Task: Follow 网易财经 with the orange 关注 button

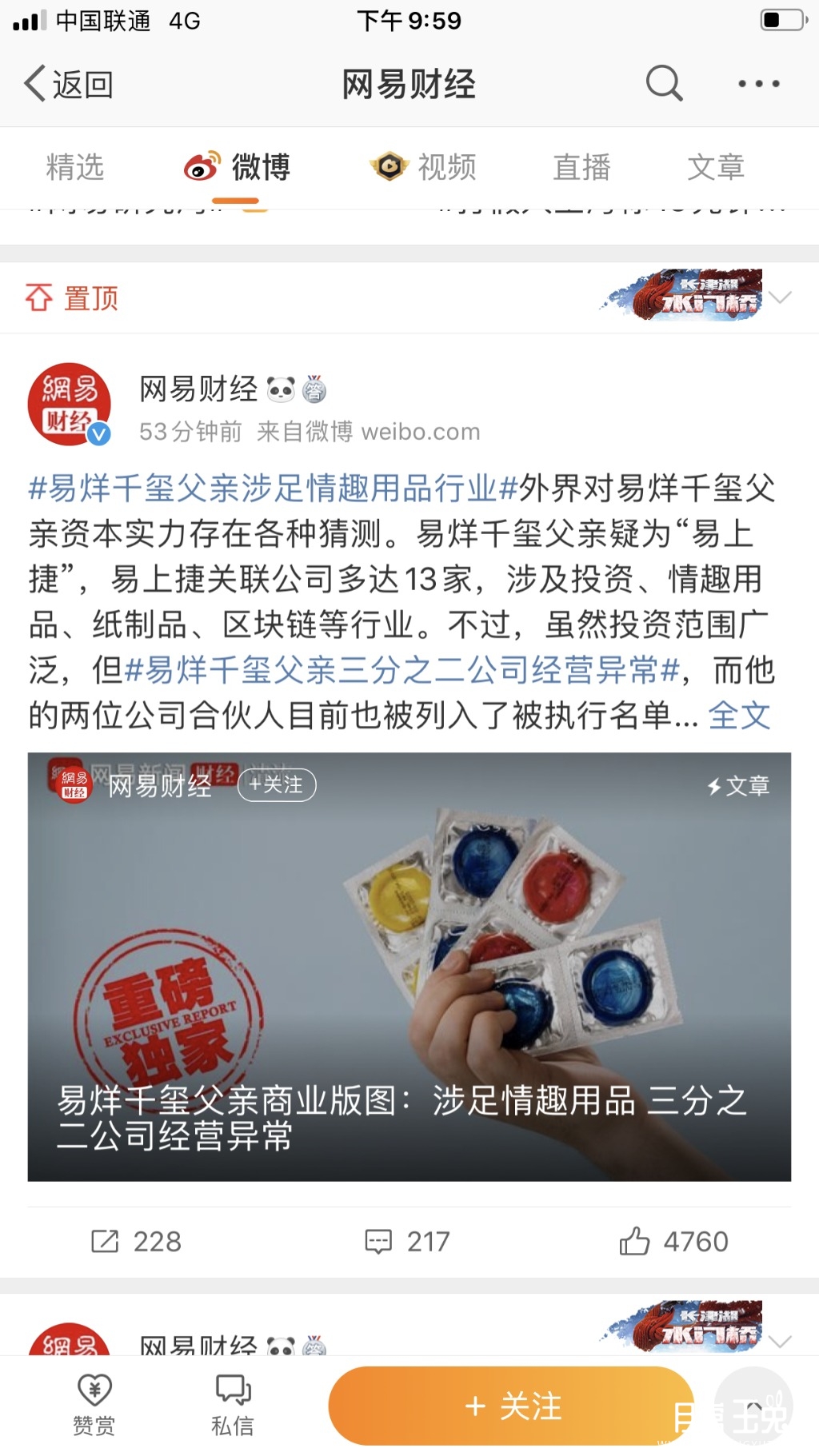Action: point(512,1405)
